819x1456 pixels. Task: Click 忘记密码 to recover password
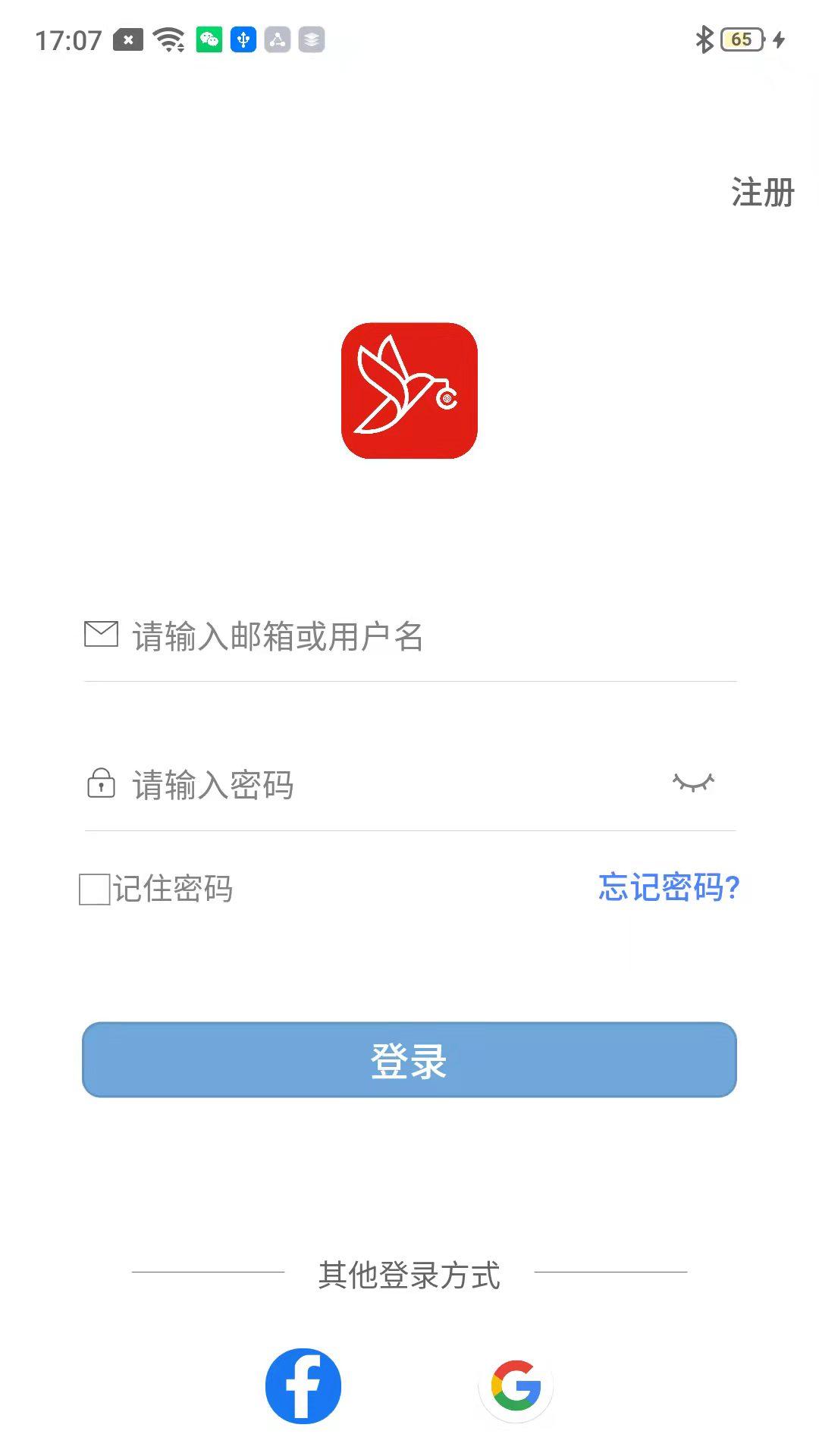(668, 889)
